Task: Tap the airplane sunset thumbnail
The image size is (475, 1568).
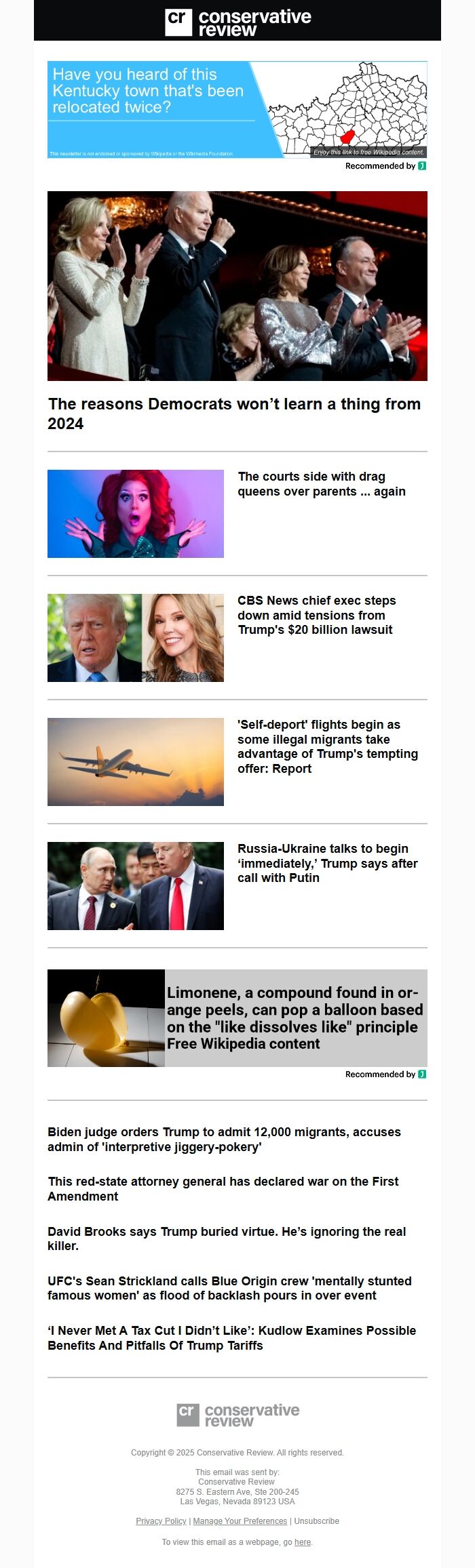Action: pos(135,761)
